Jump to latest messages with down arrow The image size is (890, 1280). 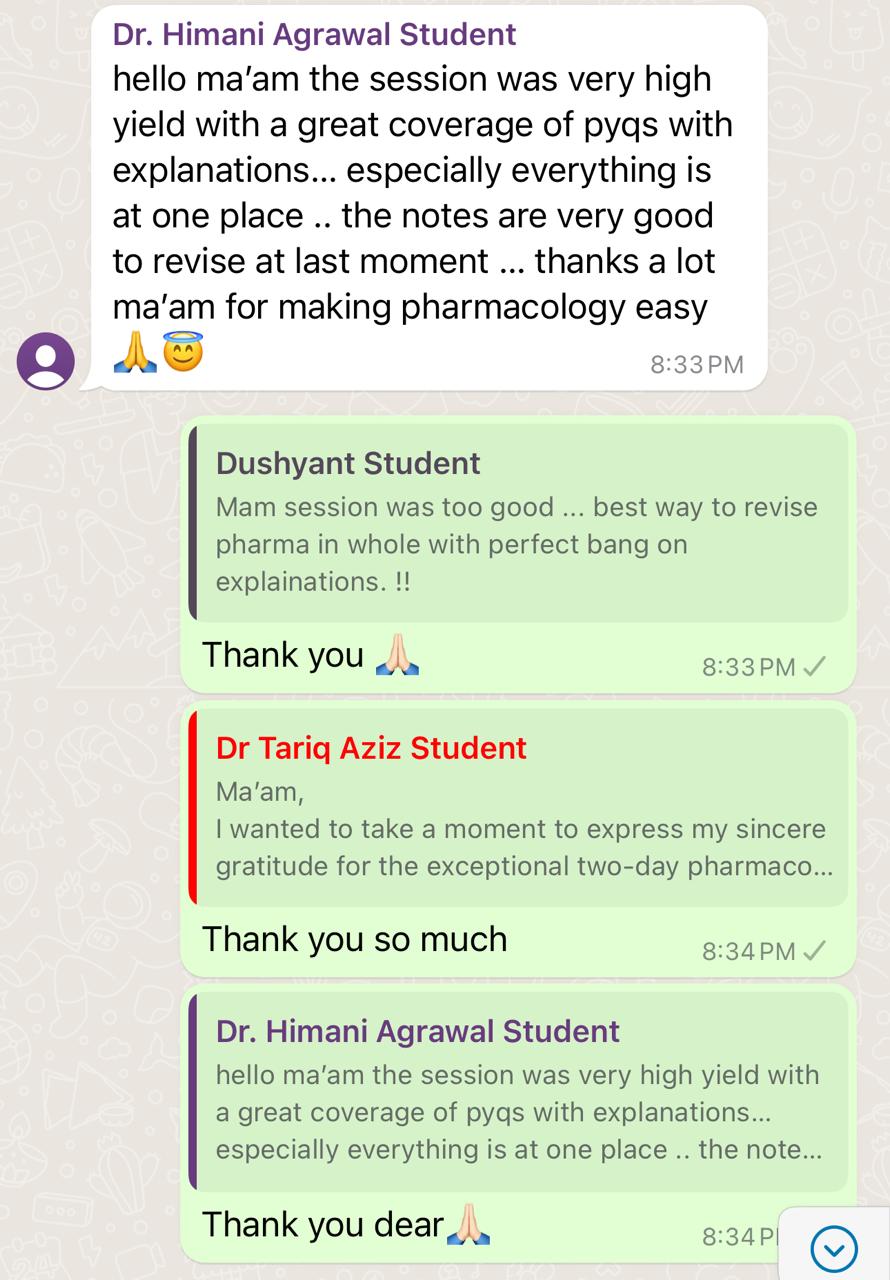833,1247
